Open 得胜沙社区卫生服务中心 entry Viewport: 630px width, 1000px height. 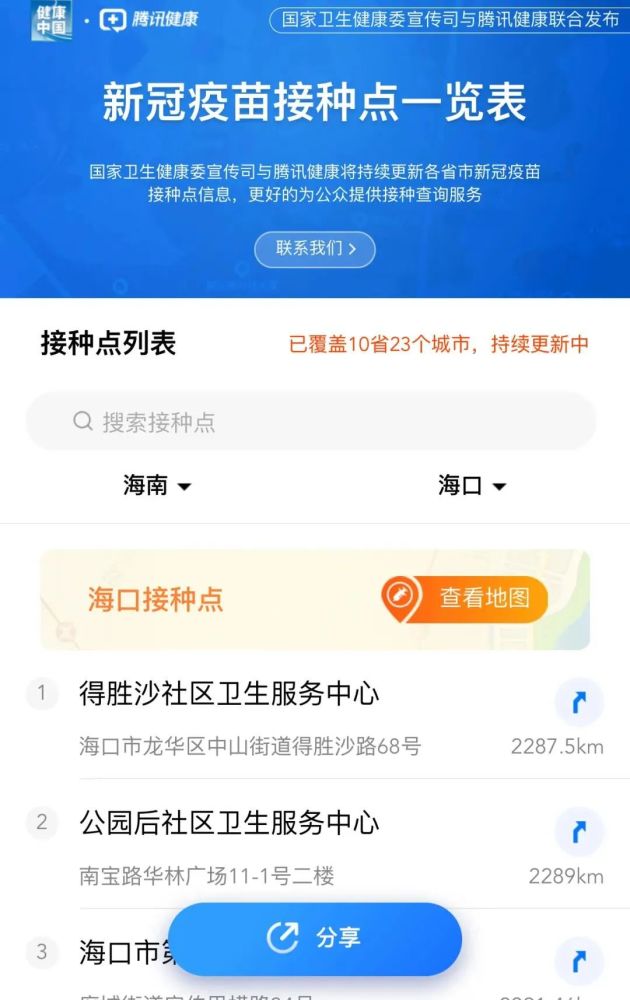pyautogui.click(x=230, y=693)
